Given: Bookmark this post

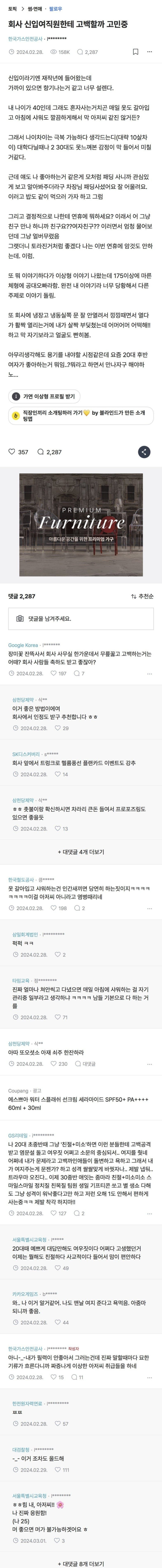Looking at the screenshot, I should click(x=135, y=52).
